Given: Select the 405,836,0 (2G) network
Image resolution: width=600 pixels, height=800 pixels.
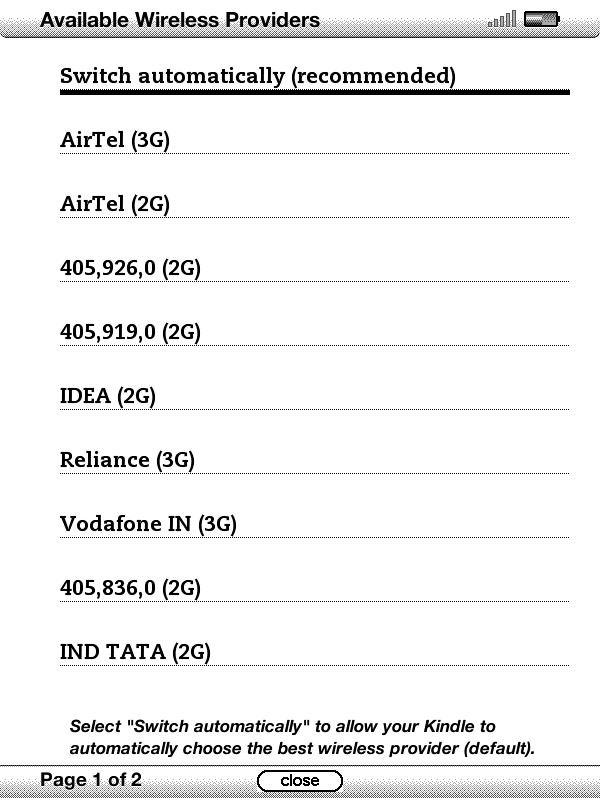Looking at the screenshot, I should point(130,589).
